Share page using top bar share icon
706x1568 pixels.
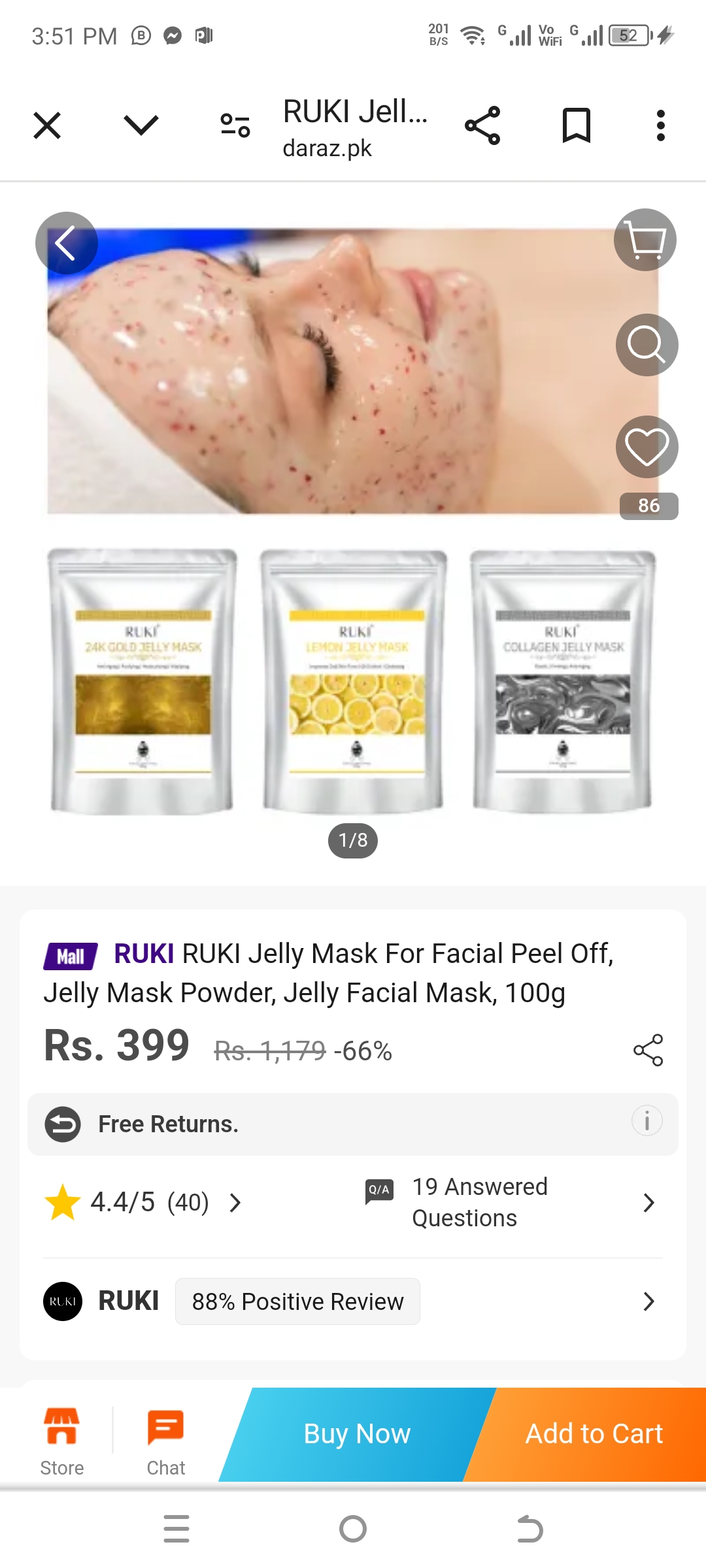pos(482,125)
